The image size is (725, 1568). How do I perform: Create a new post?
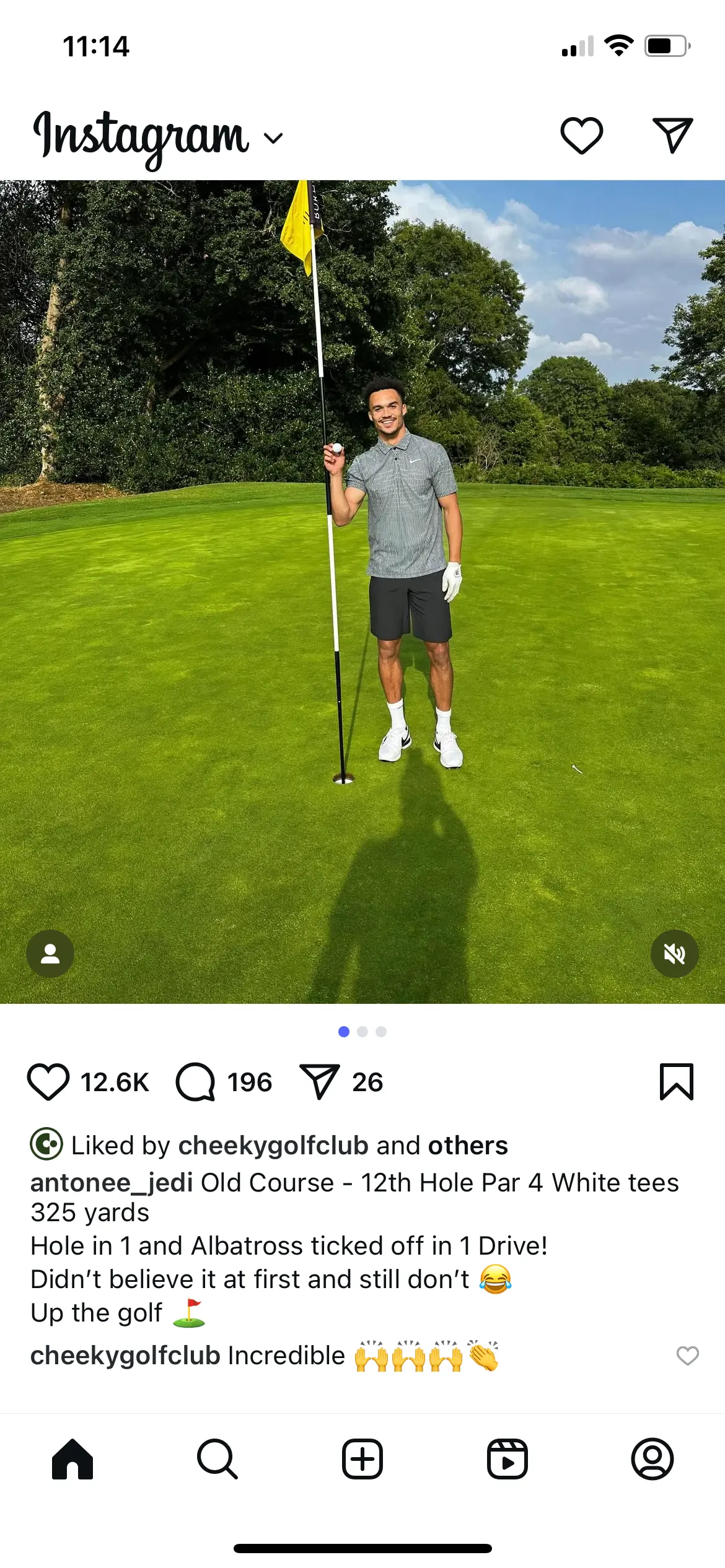pos(362,1459)
